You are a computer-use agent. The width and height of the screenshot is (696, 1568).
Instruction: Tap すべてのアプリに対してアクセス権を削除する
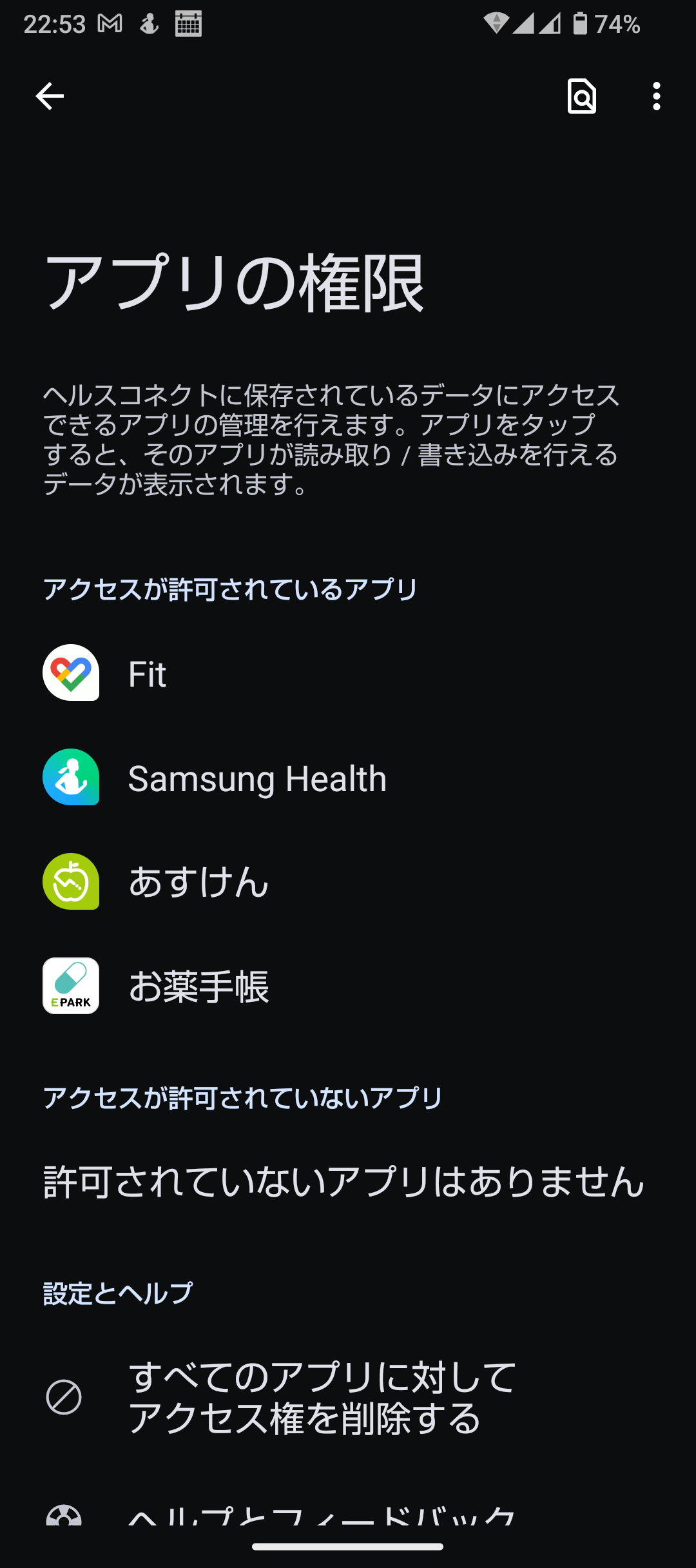[x=348, y=1397]
